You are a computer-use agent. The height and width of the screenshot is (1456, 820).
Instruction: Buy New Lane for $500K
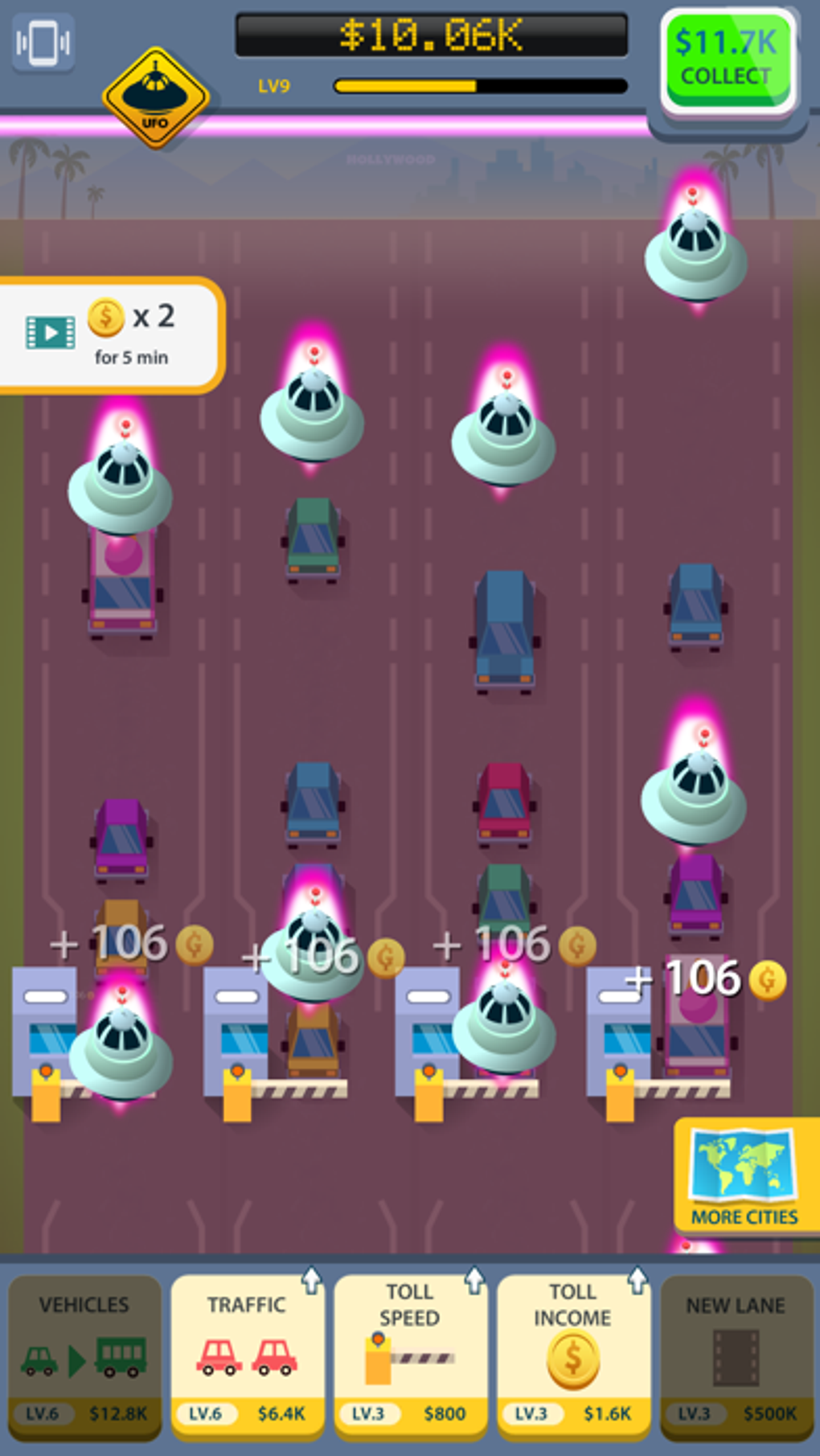[736, 1357]
